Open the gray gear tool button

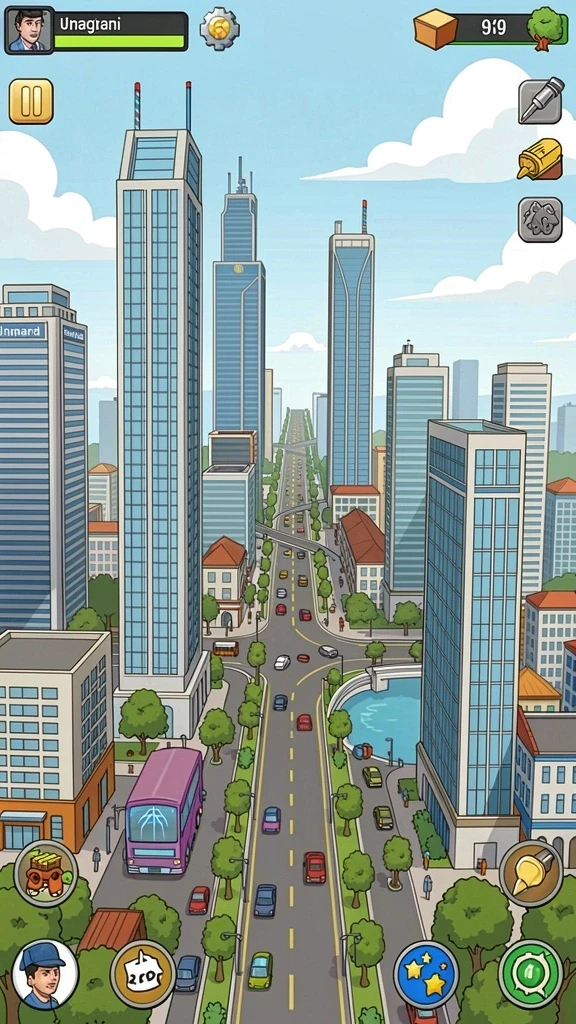coord(541,220)
